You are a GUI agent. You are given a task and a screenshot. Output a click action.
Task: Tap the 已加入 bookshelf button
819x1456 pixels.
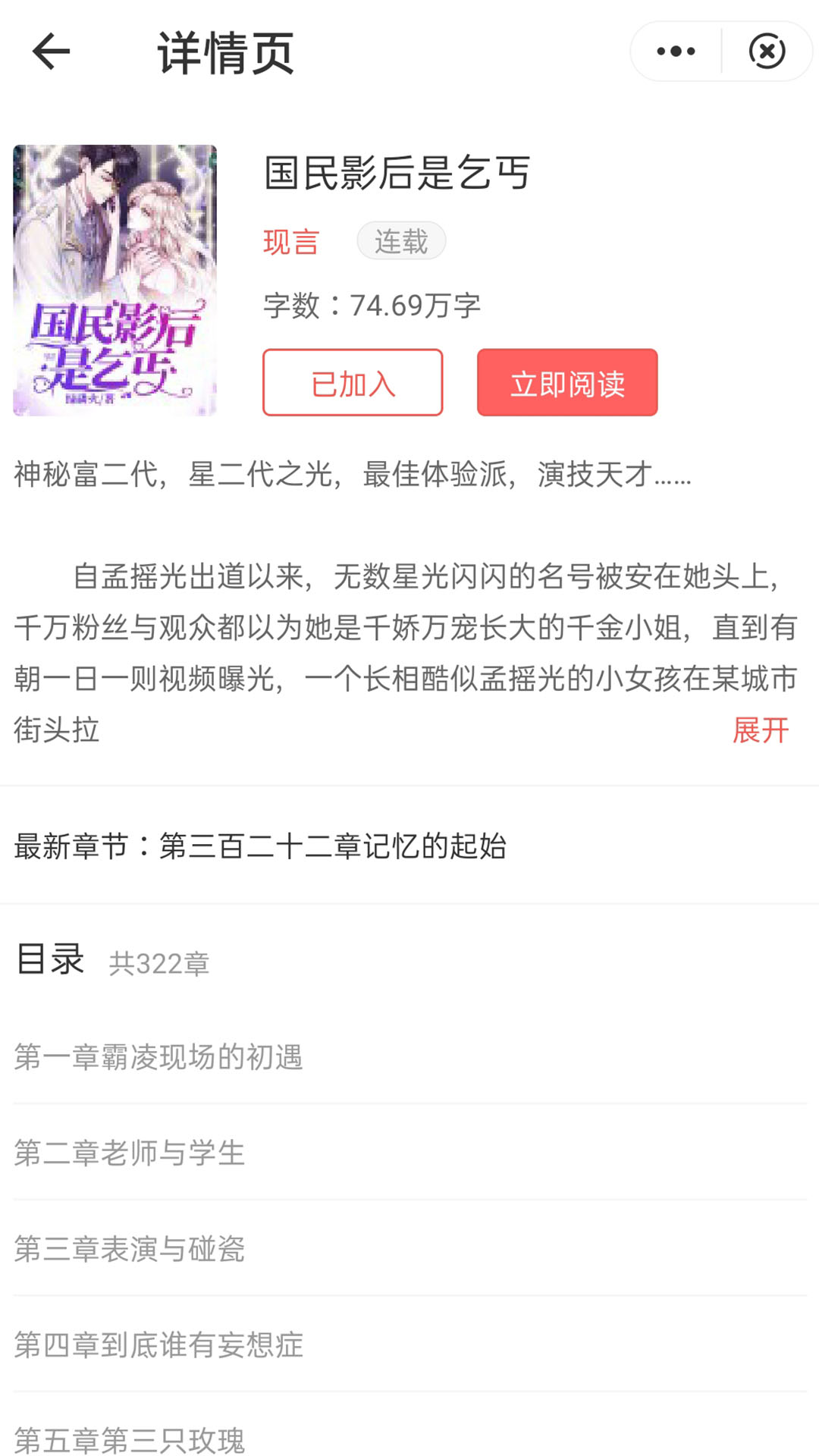tap(353, 383)
